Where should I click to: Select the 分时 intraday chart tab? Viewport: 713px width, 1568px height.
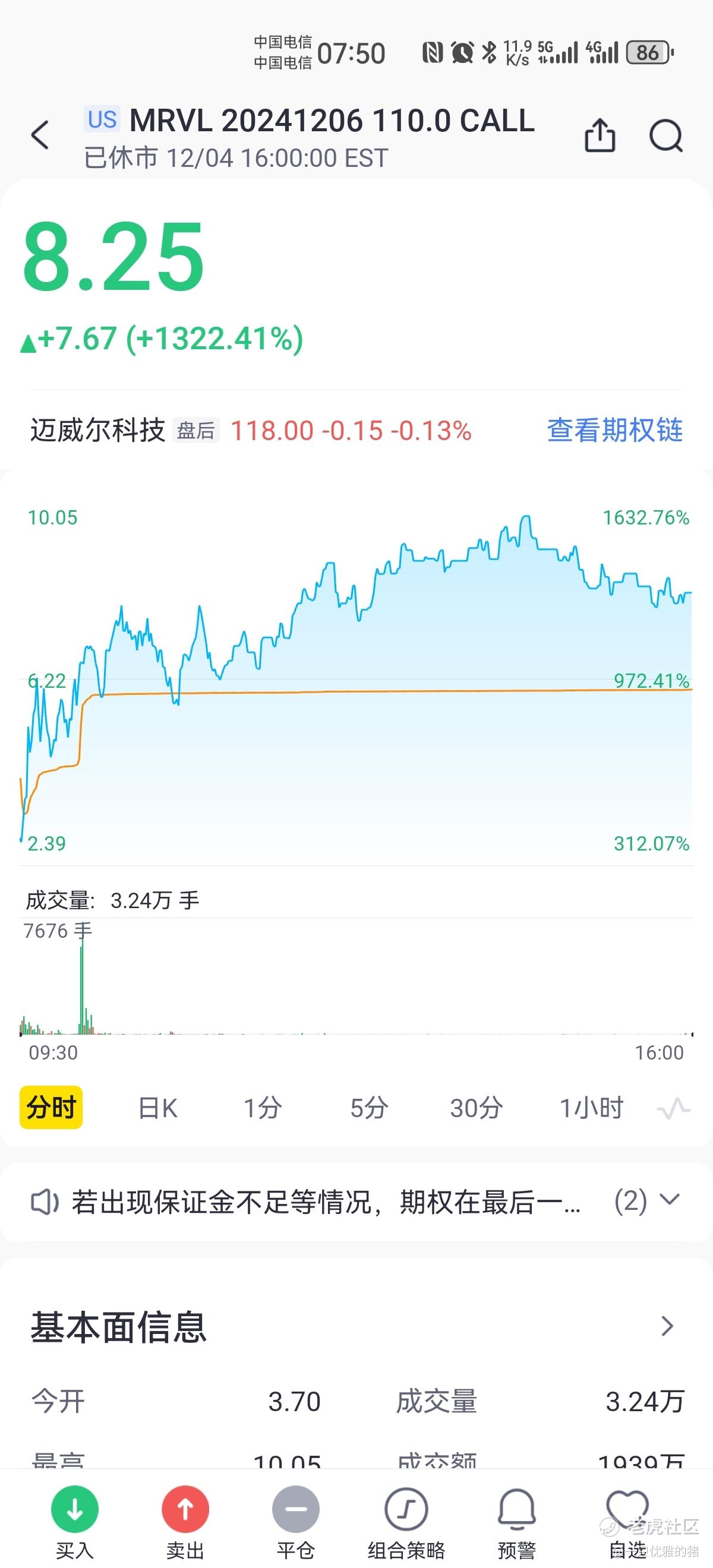click(x=51, y=1107)
